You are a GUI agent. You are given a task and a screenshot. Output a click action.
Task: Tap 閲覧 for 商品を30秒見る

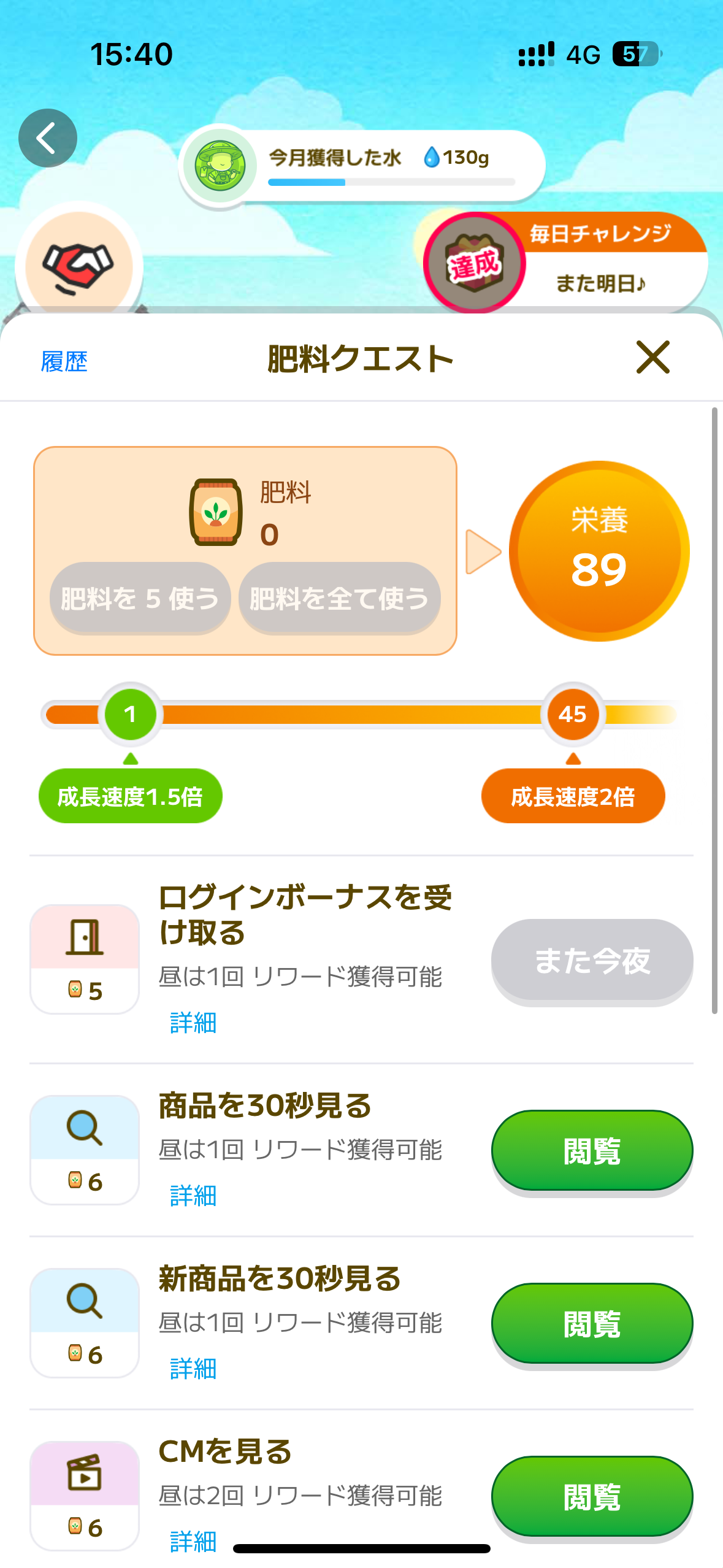(592, 1151)
